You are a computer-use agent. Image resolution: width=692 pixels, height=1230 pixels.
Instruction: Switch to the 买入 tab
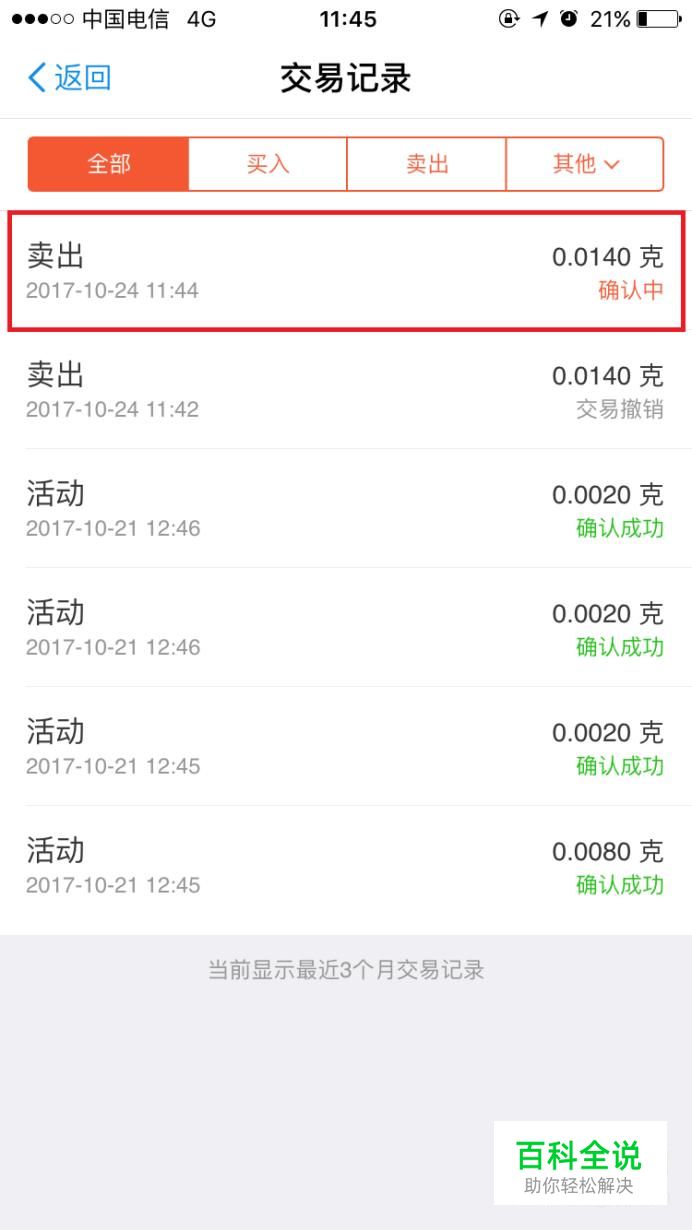[268, 164]
